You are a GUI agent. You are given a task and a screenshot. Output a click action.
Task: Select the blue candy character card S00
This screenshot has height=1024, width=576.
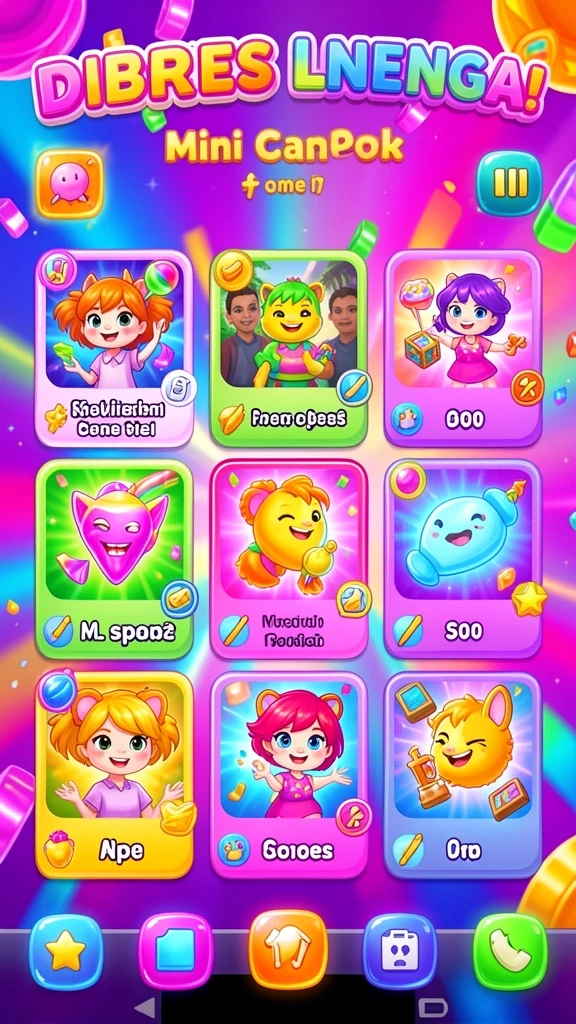coord(462,559)
